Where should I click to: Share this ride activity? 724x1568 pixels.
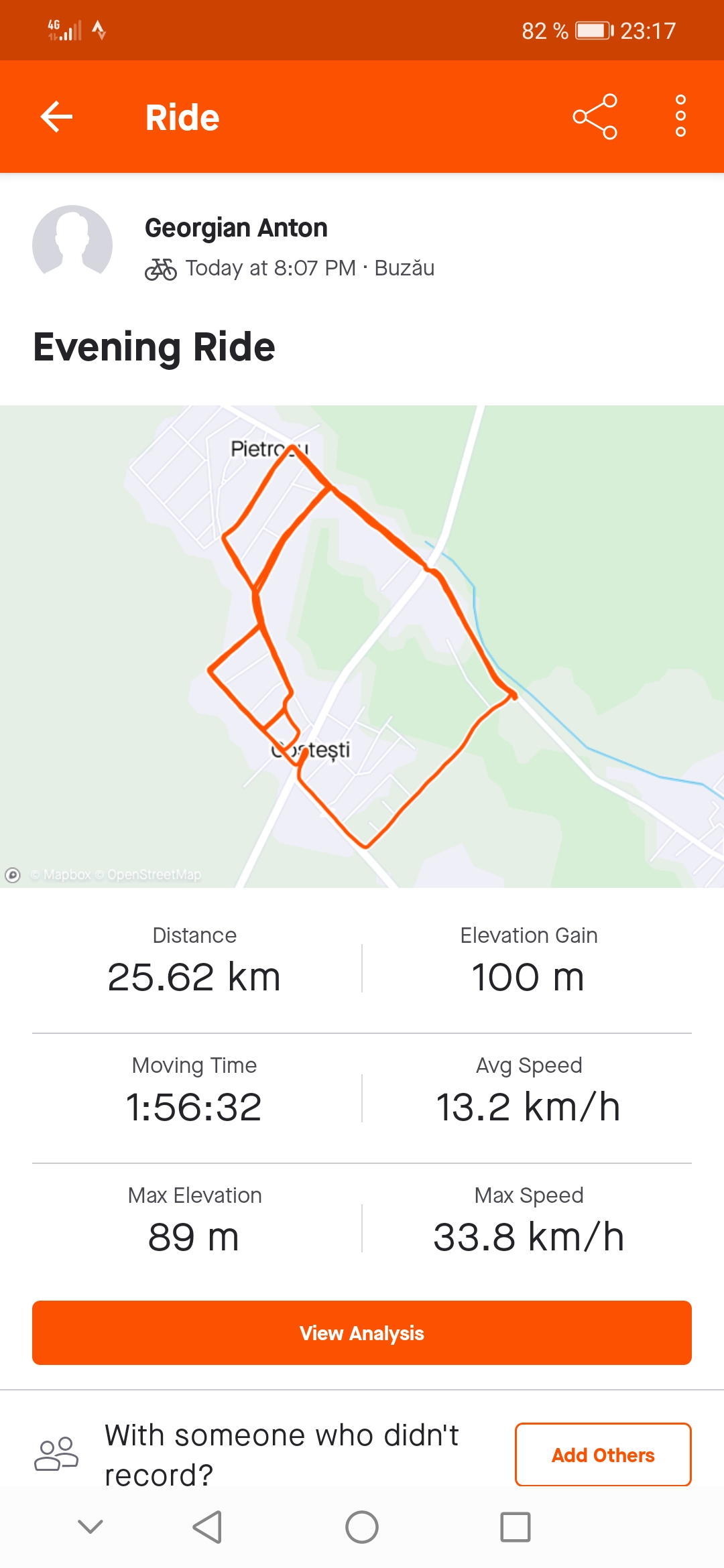[x=595, y=117]
